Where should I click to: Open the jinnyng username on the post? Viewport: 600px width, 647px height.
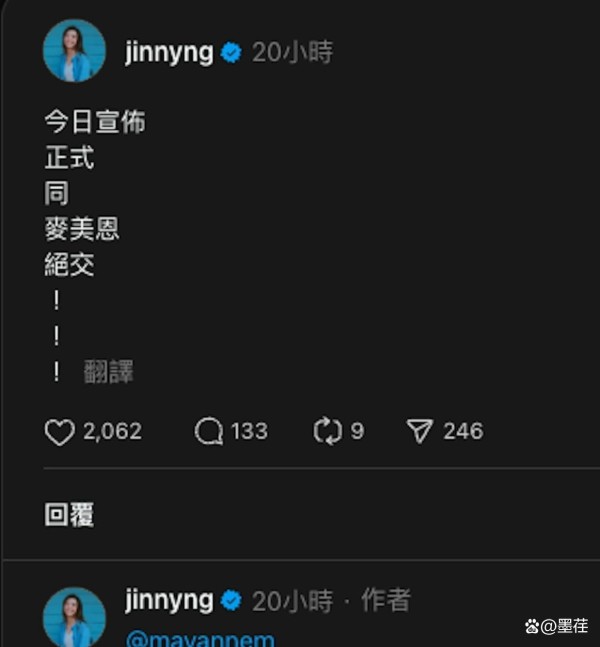click(x=169, y=52)
